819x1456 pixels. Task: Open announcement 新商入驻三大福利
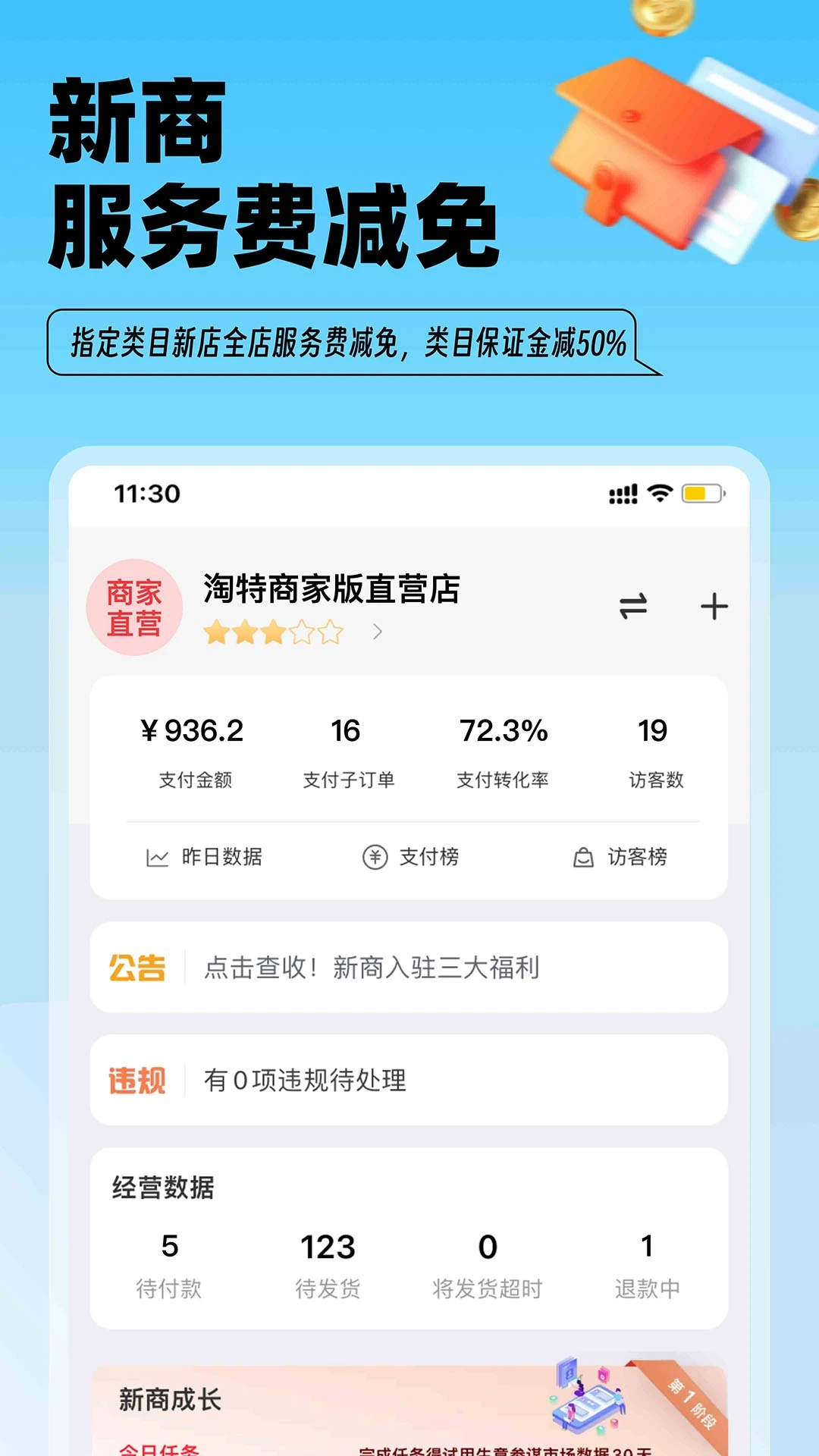coord(370,966)
